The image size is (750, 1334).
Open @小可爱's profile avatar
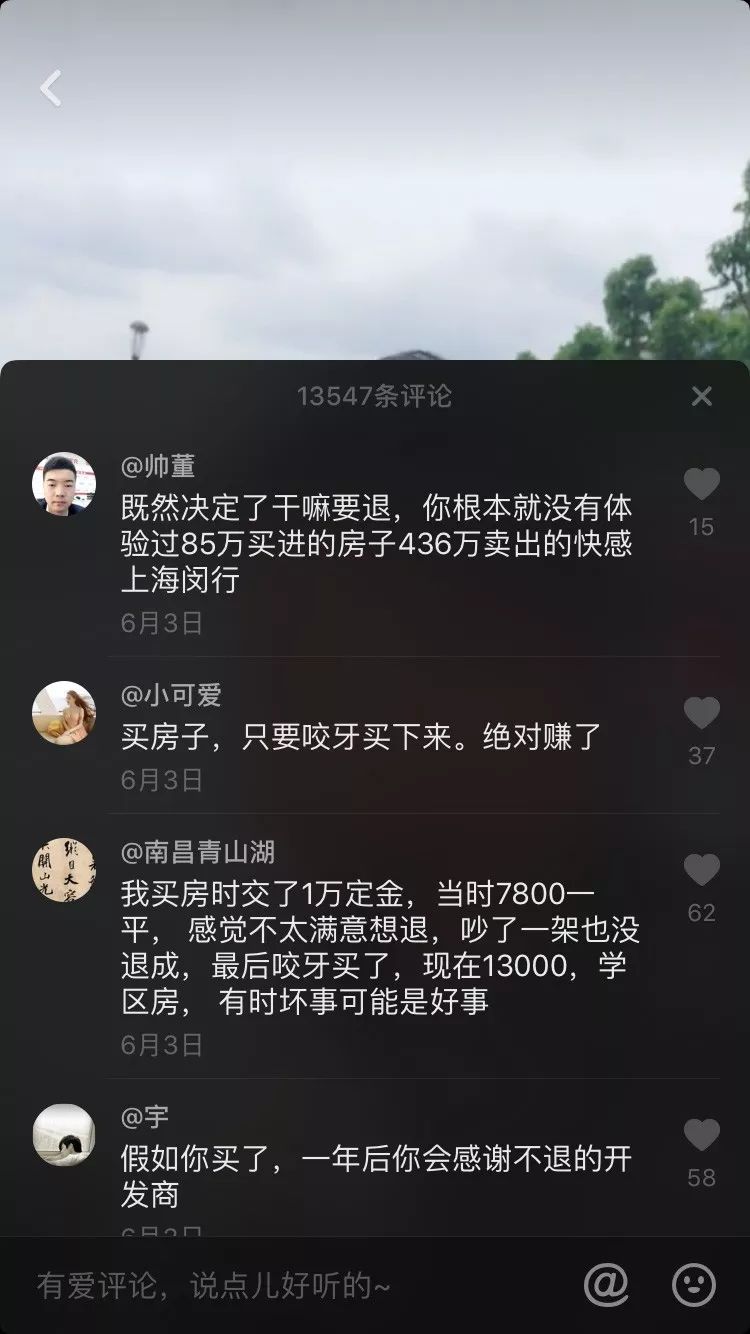click(x=64, y=713)
